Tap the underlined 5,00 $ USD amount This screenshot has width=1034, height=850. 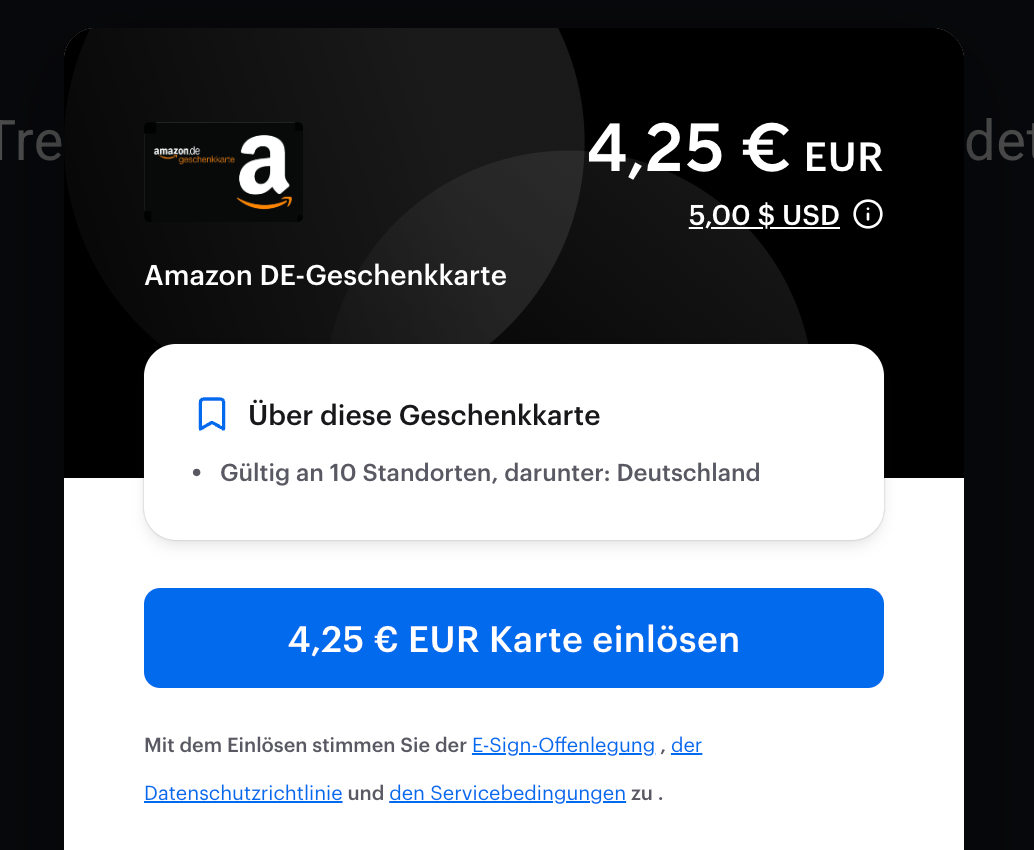(763, 215)
